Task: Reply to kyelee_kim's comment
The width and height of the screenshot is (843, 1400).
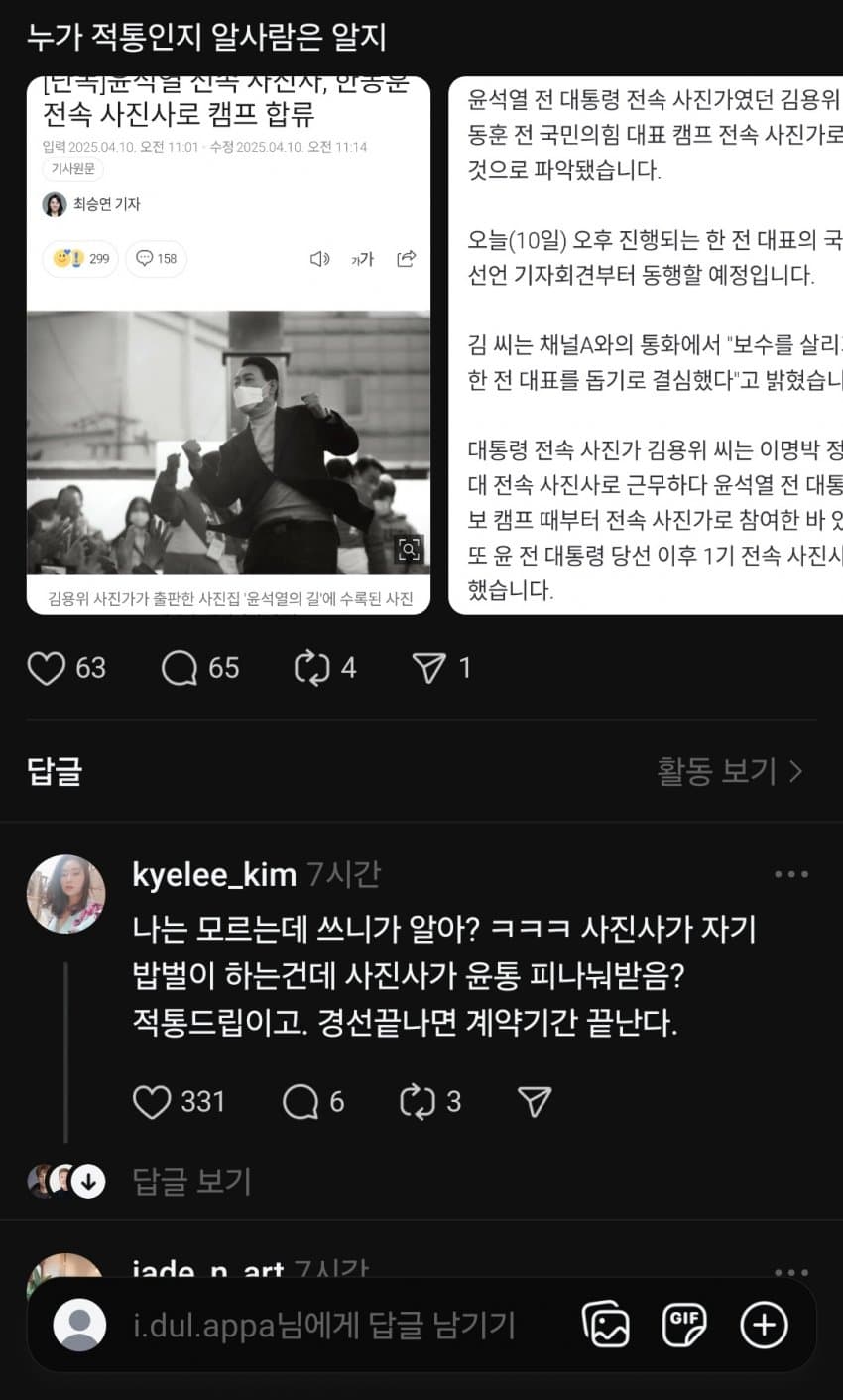Action: [300, 1102]
